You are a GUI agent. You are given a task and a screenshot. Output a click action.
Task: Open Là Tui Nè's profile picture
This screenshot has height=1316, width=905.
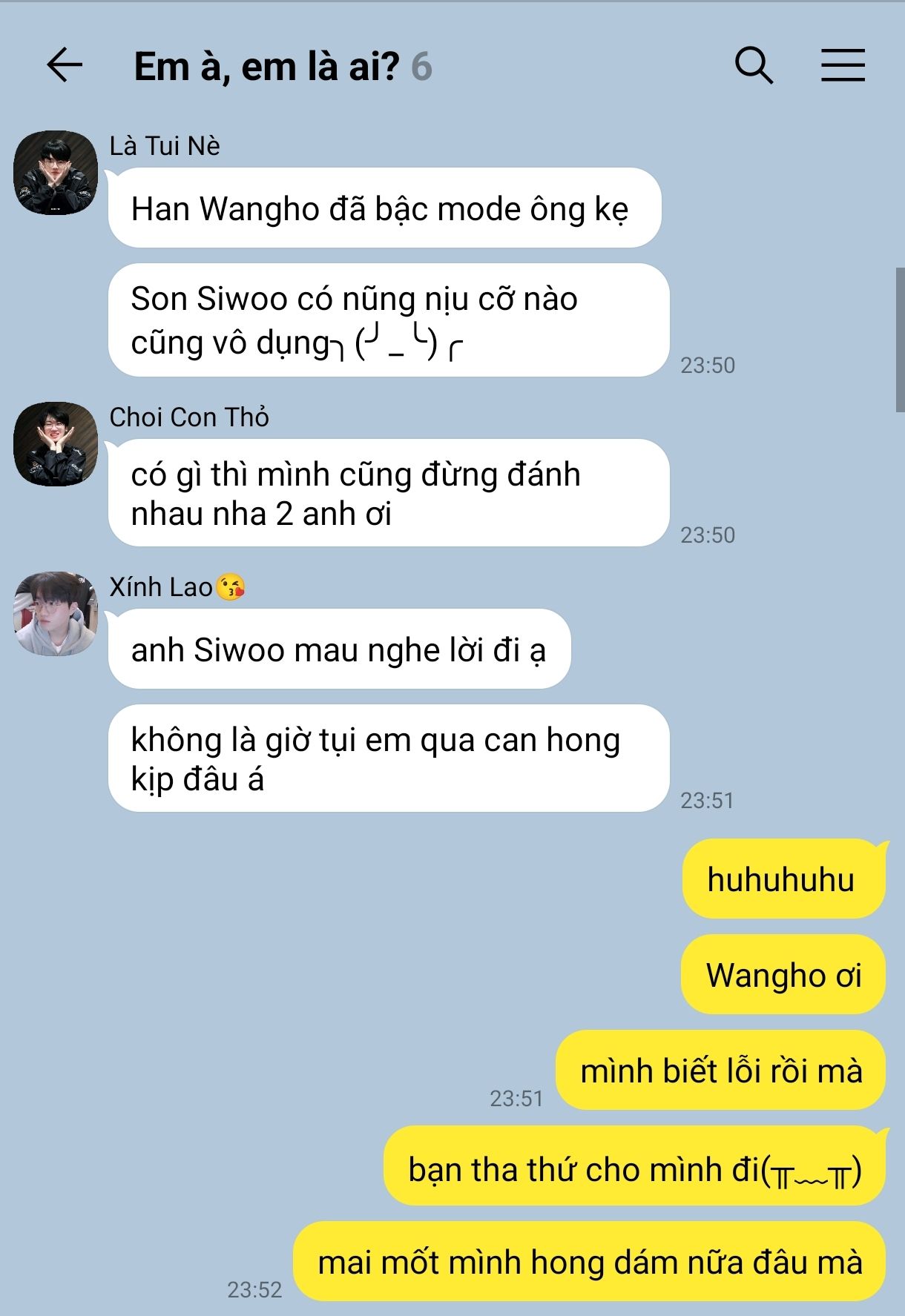pyautogui.click(x=56, y=173)
